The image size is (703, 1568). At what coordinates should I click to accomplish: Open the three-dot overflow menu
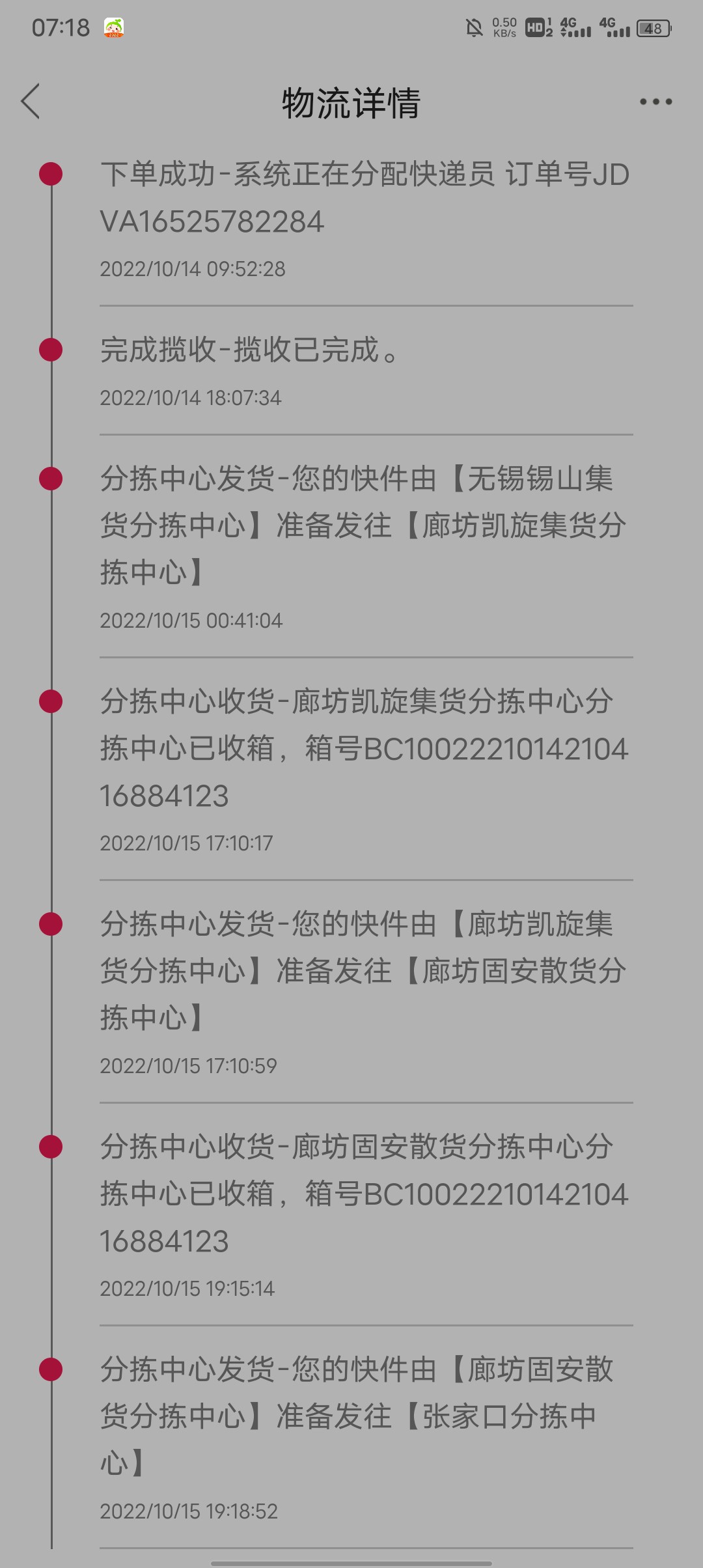point(655,102)
